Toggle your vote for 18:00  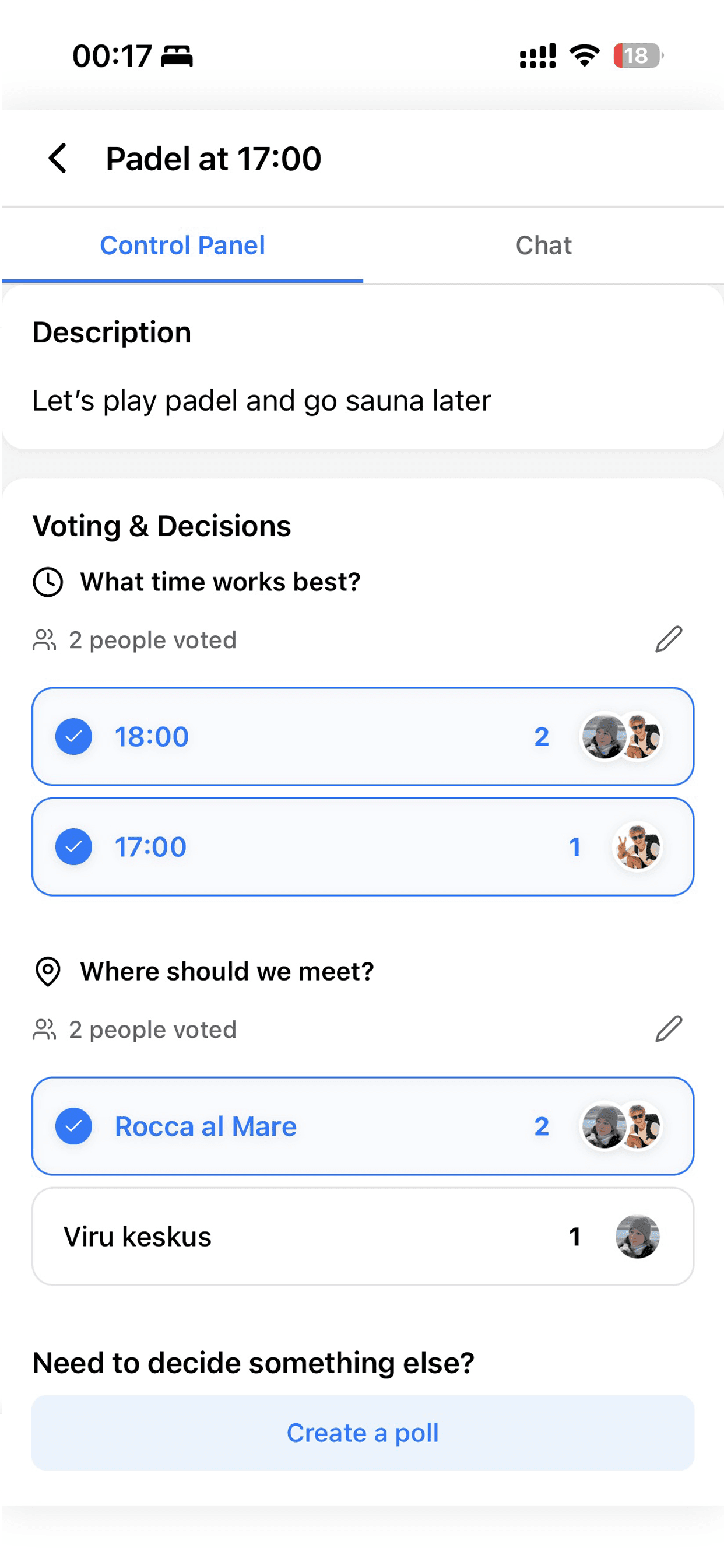point(362,737)
